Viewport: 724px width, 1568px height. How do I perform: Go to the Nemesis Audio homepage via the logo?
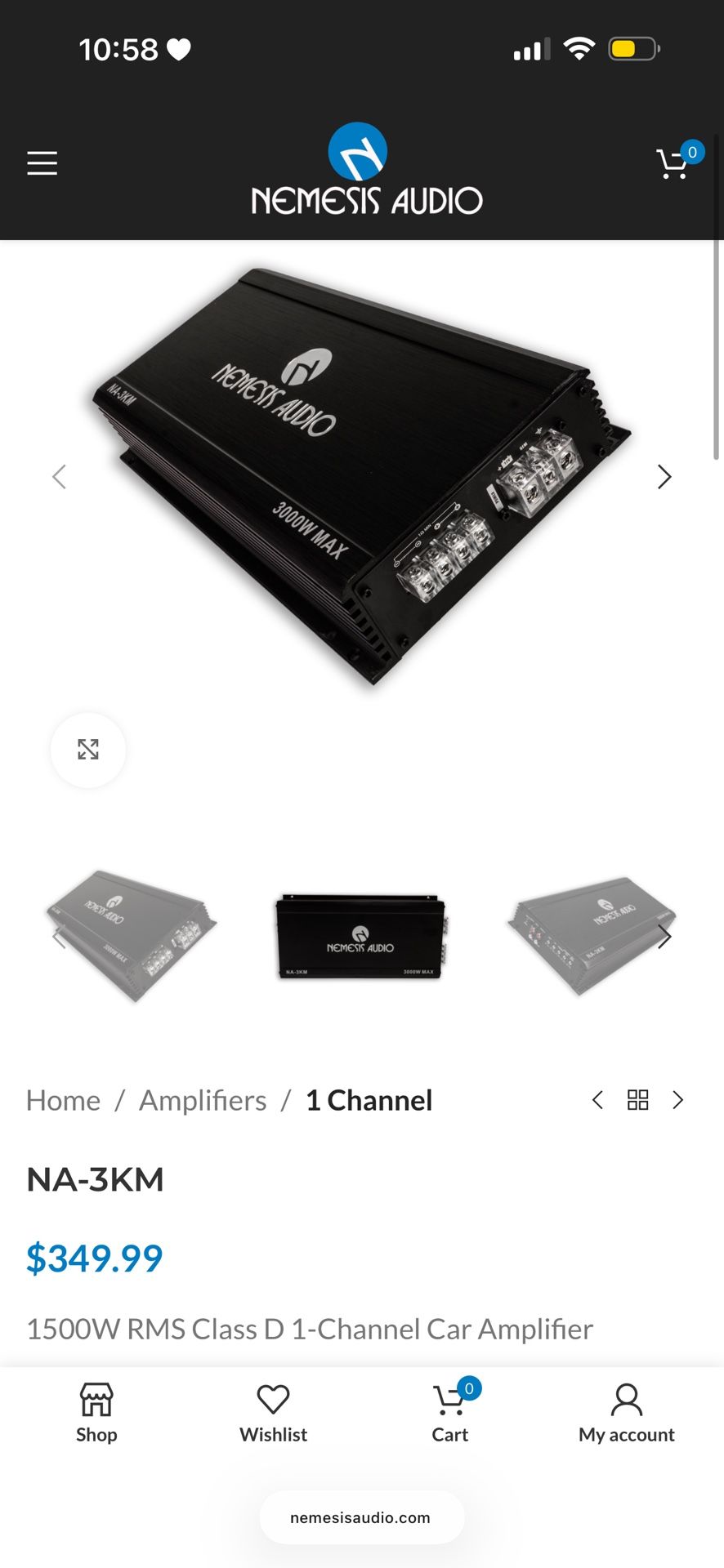point(365,171)
